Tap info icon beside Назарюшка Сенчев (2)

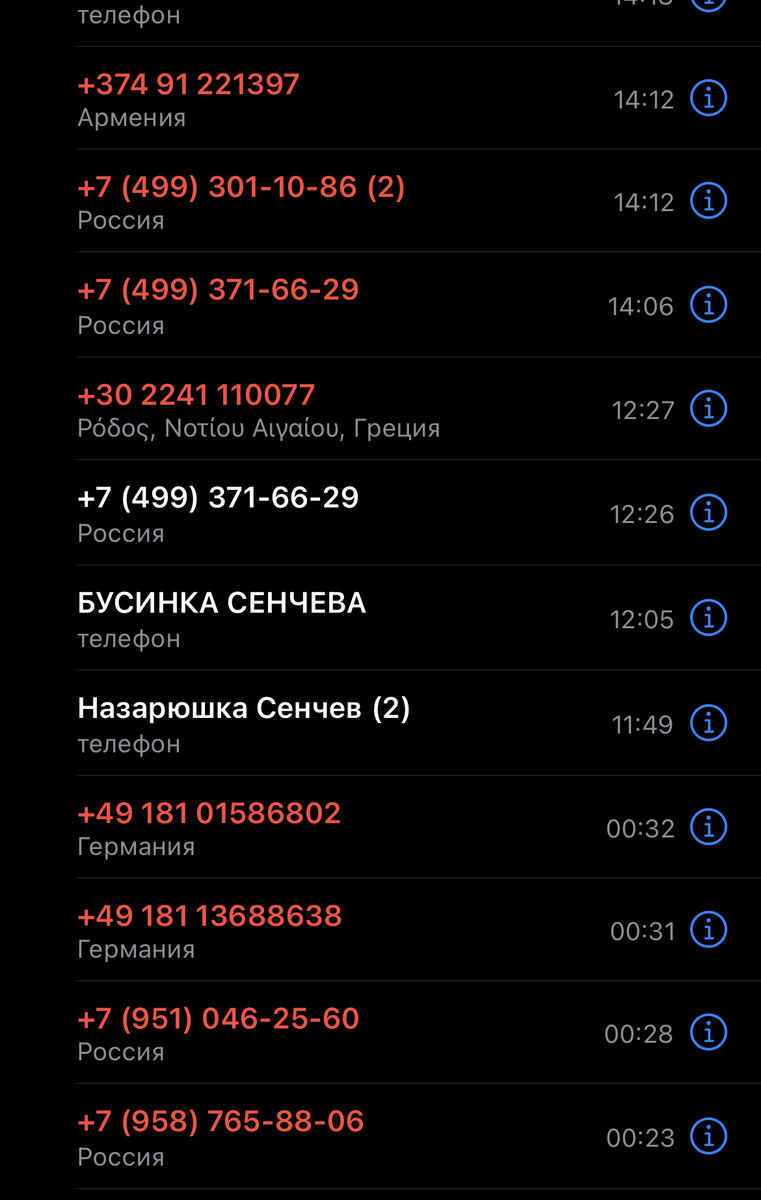708,722
